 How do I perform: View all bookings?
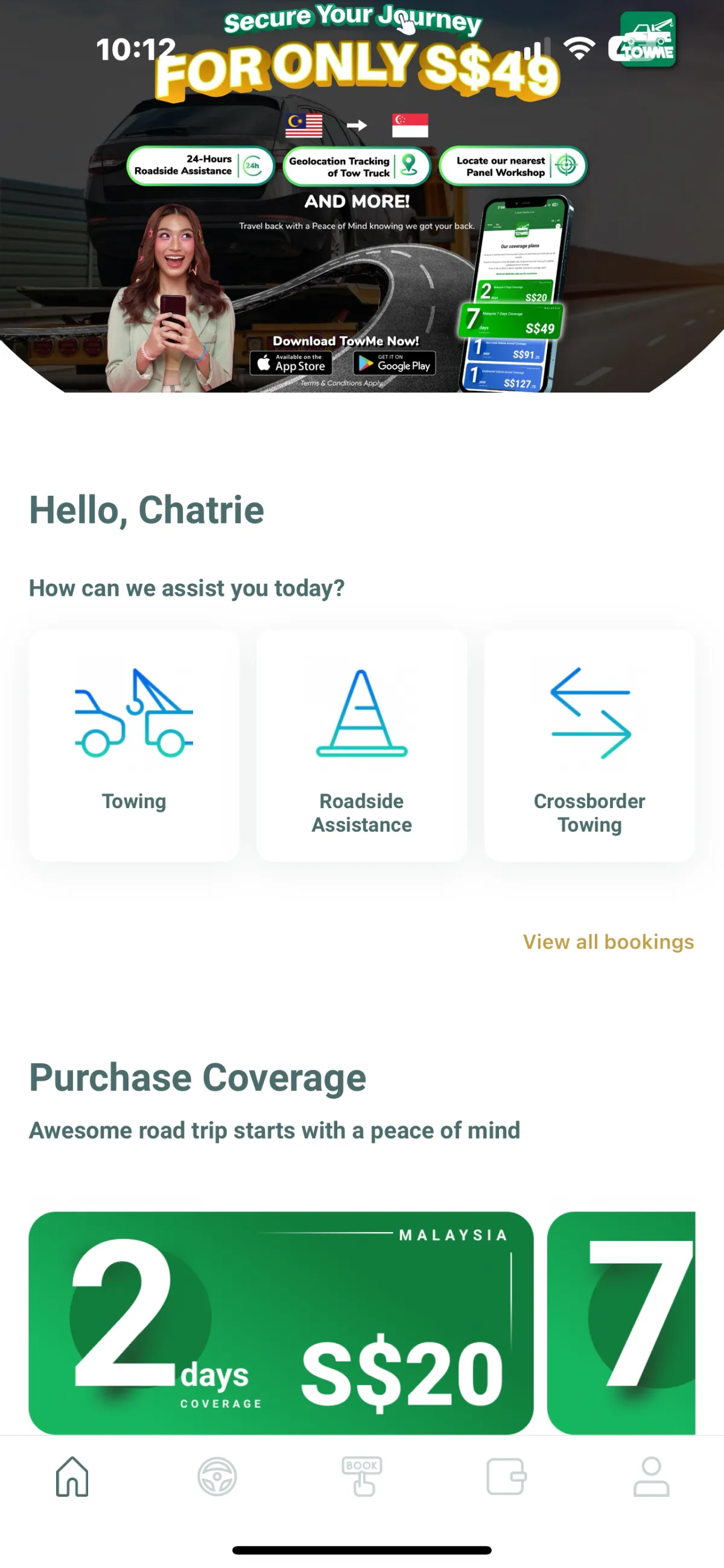click(608, 941)
